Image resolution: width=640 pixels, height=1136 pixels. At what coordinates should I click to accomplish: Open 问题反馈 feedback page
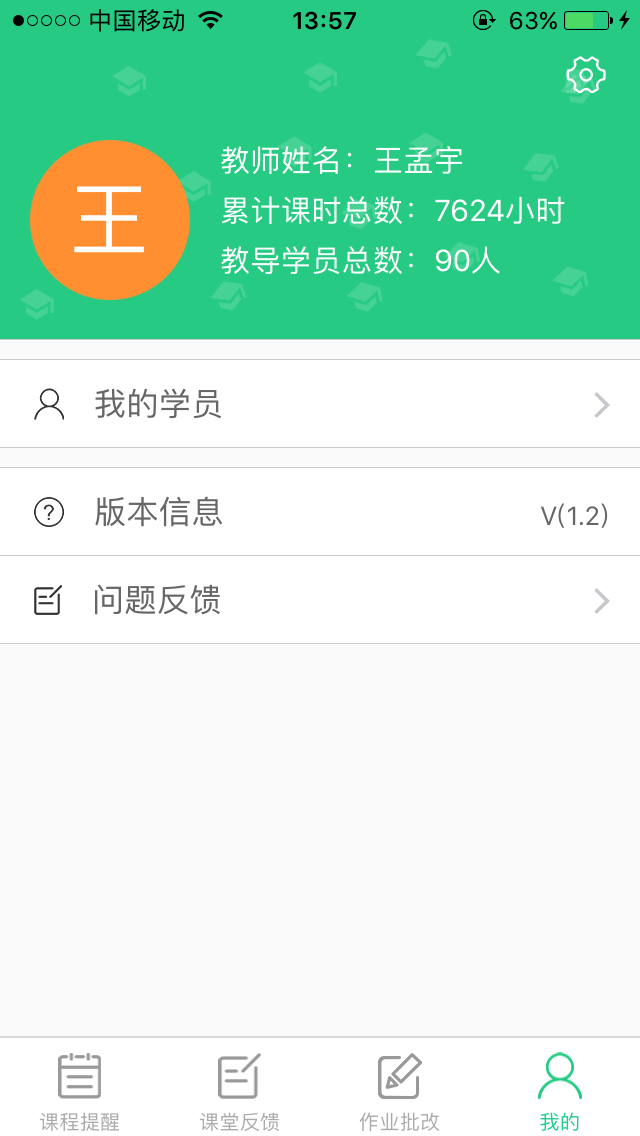[320, 600]
